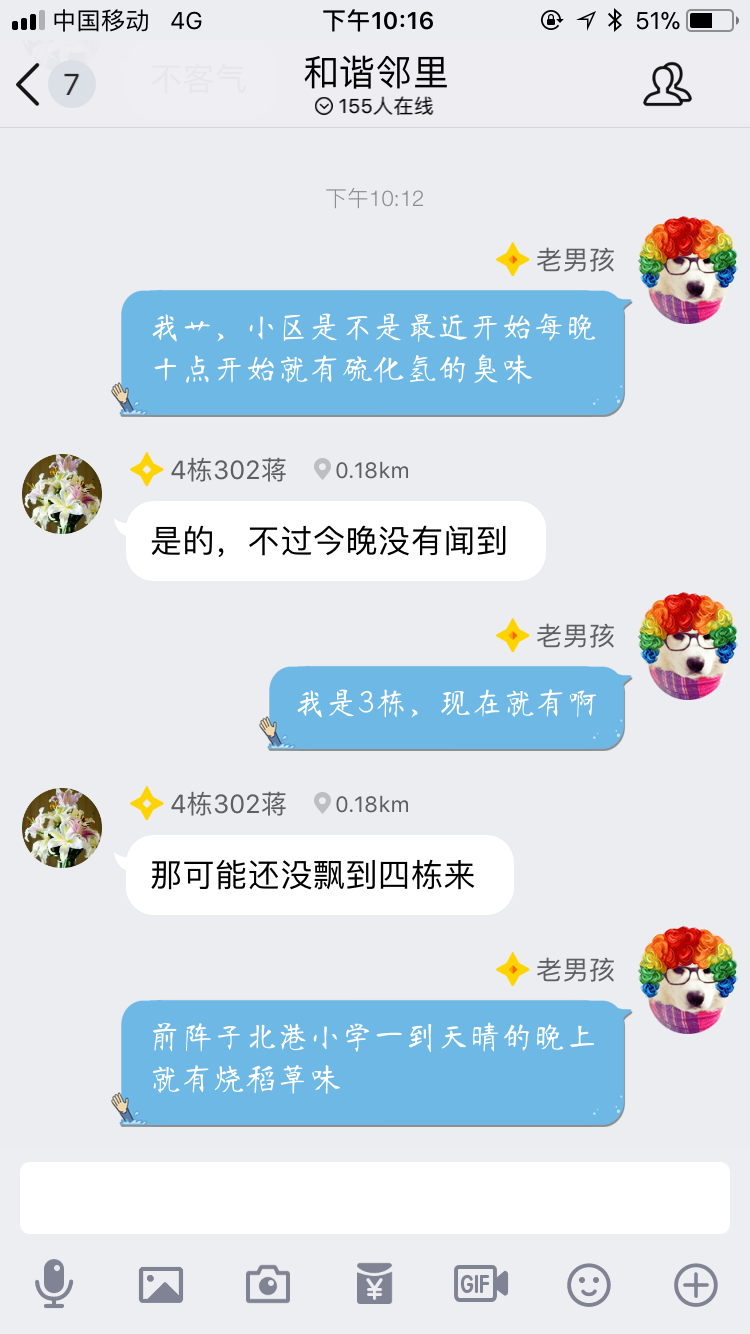Open the GIF video option
750x1334 pixels.
pyautogui.click(x=481, y=1284)
